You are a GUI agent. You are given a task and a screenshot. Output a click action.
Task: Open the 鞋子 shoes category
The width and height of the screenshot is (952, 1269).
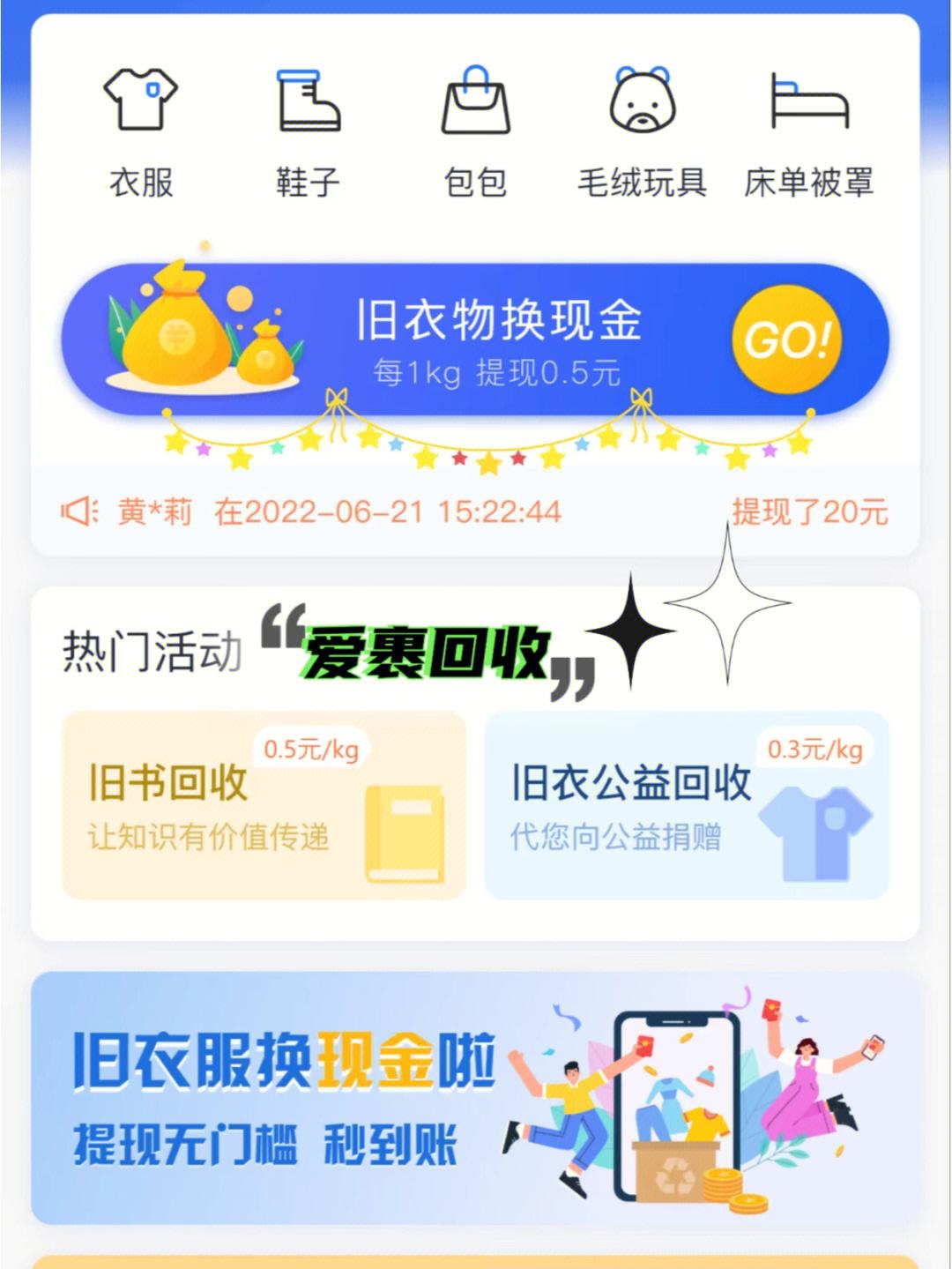308,132
